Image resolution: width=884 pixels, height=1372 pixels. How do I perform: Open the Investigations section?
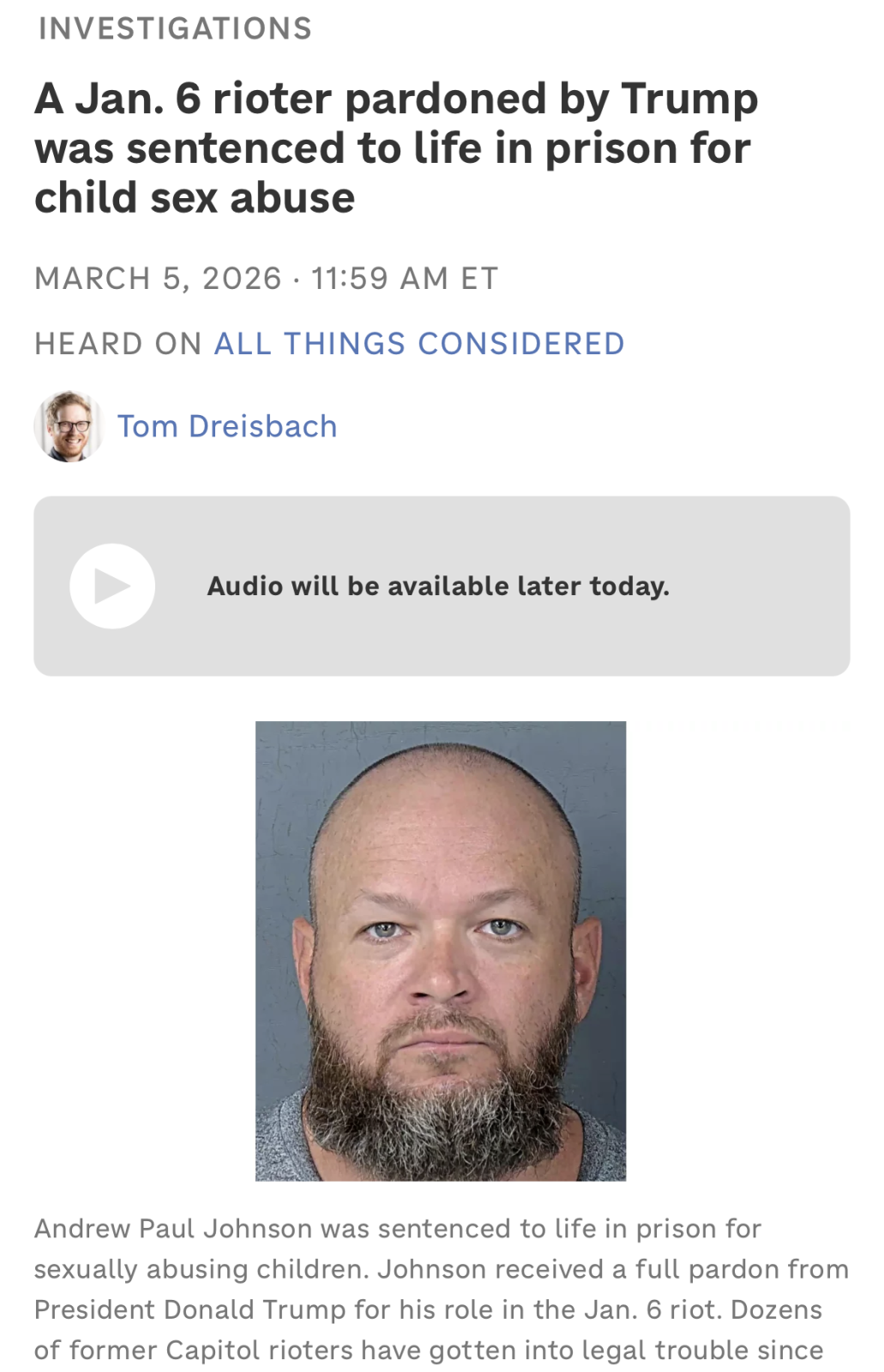(175, 28)
